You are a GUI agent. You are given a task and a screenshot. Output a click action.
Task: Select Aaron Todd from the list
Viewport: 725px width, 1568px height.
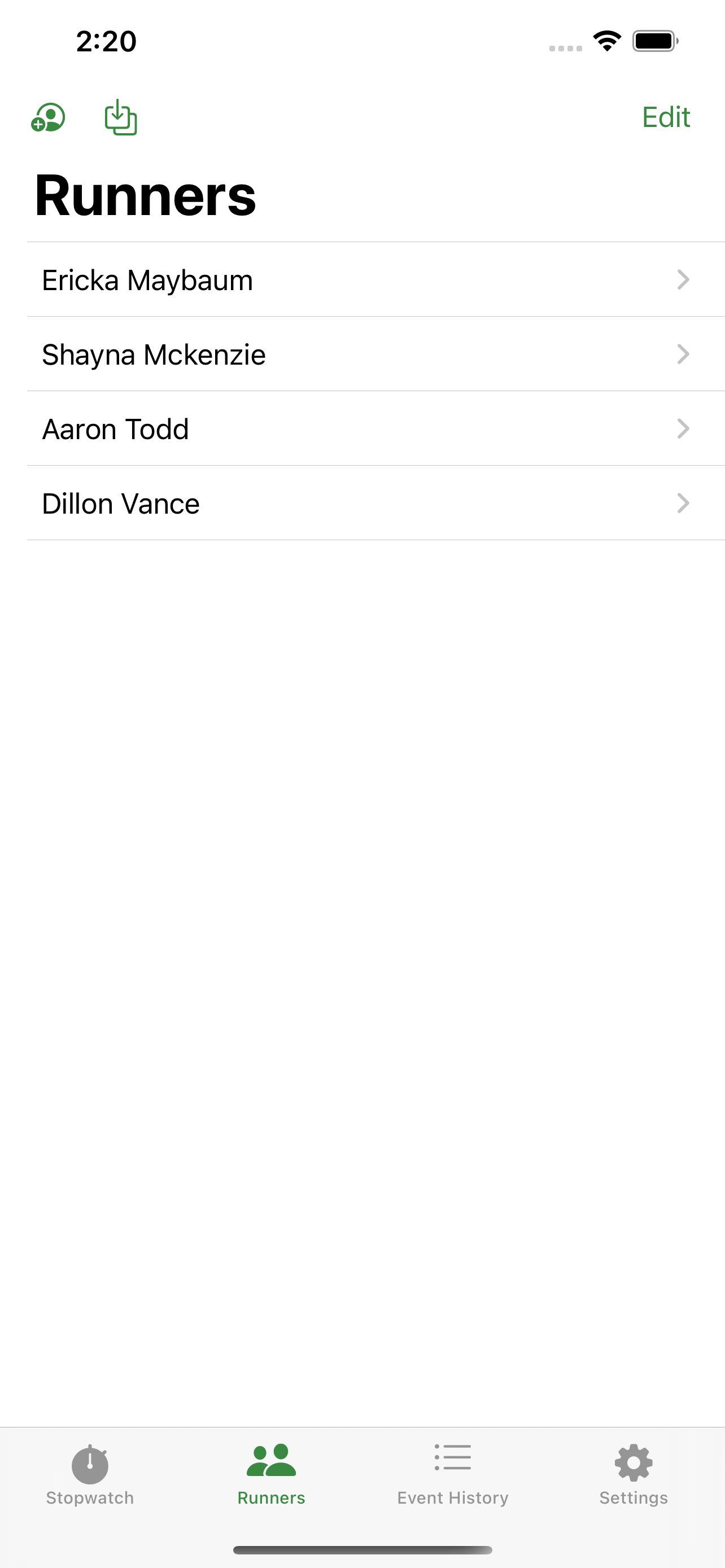click(375, 429)
